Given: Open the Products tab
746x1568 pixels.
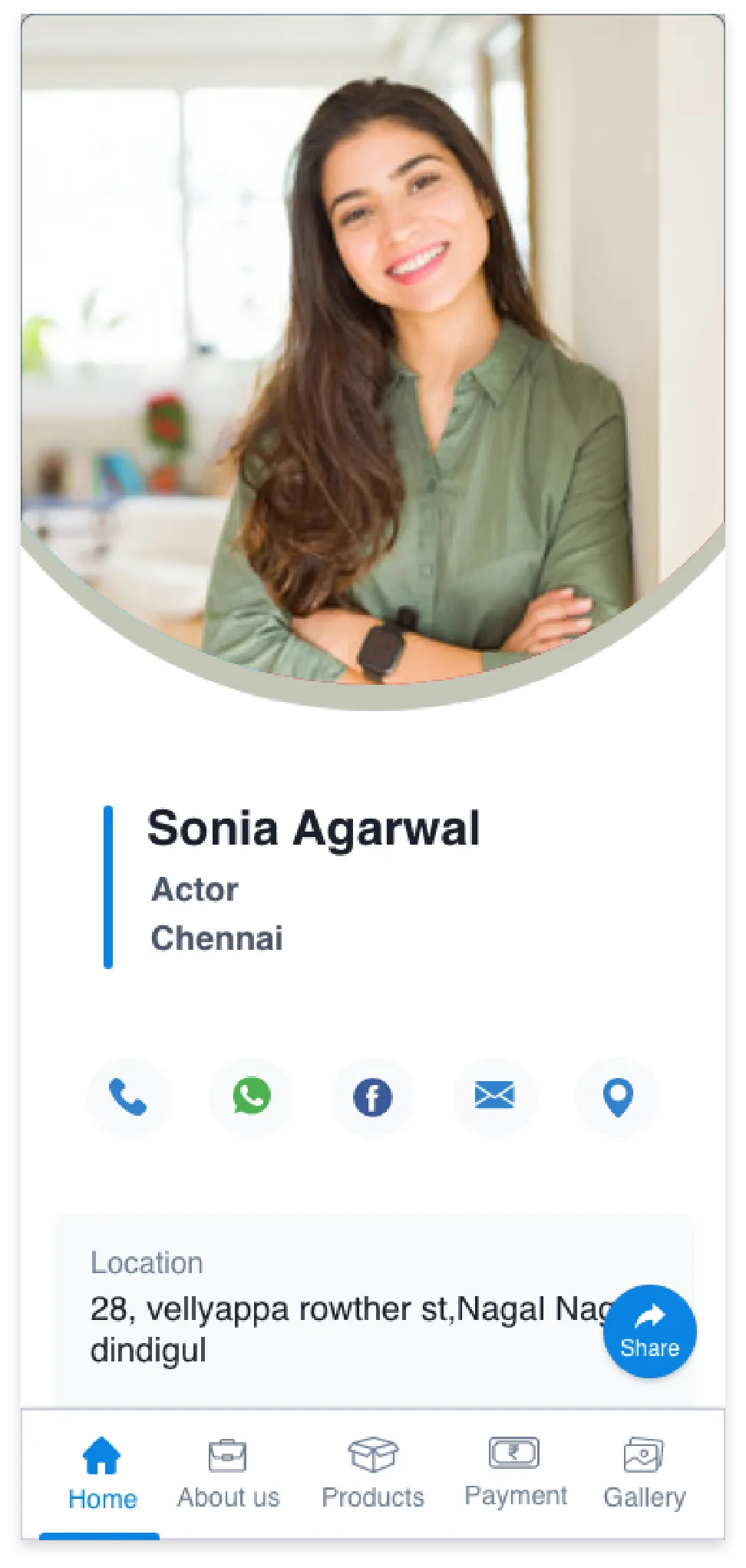Looking at the screenshot, I should (x=373, y=1474).
